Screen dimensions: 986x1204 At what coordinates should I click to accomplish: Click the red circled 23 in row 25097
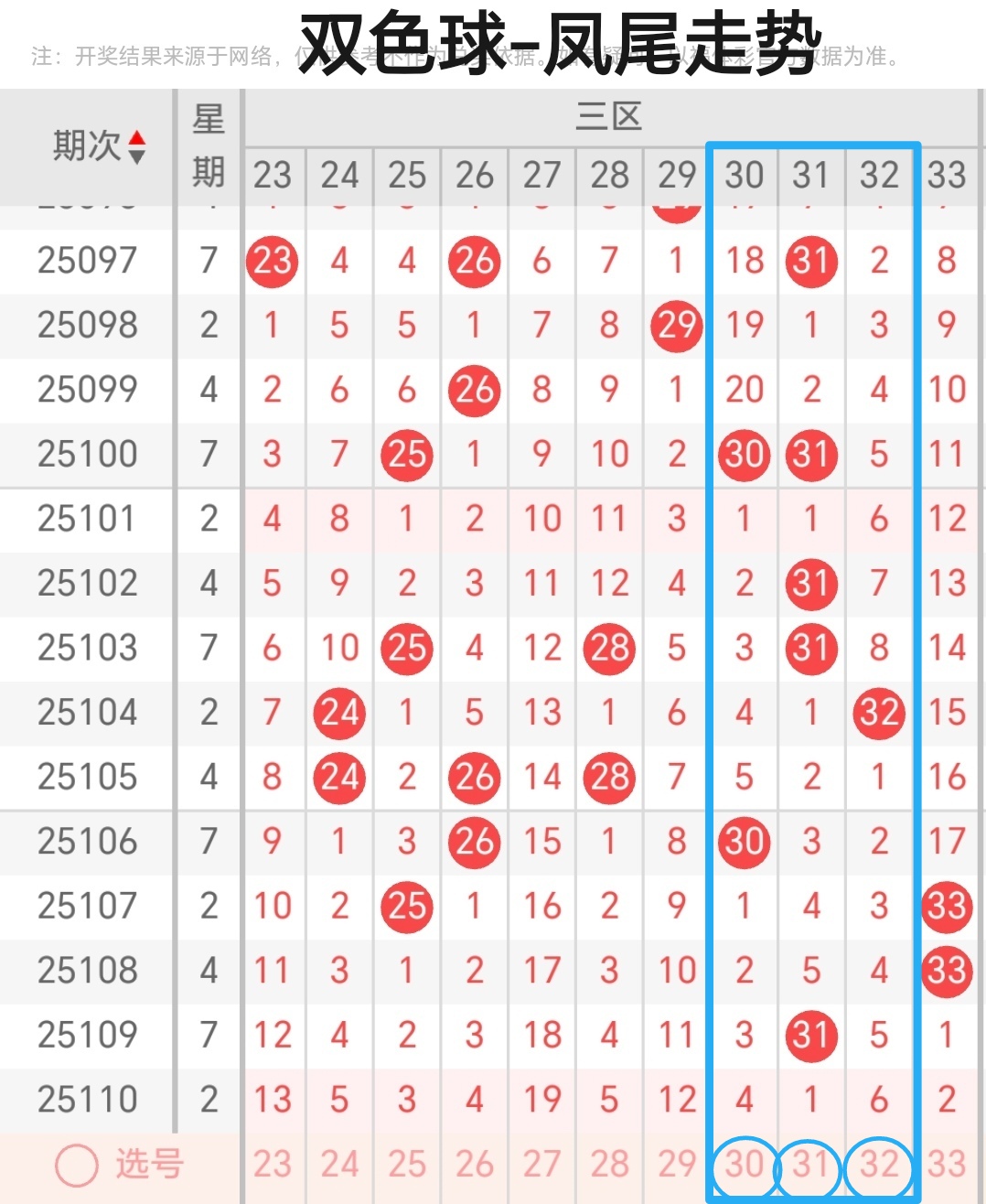pos(272,261)
